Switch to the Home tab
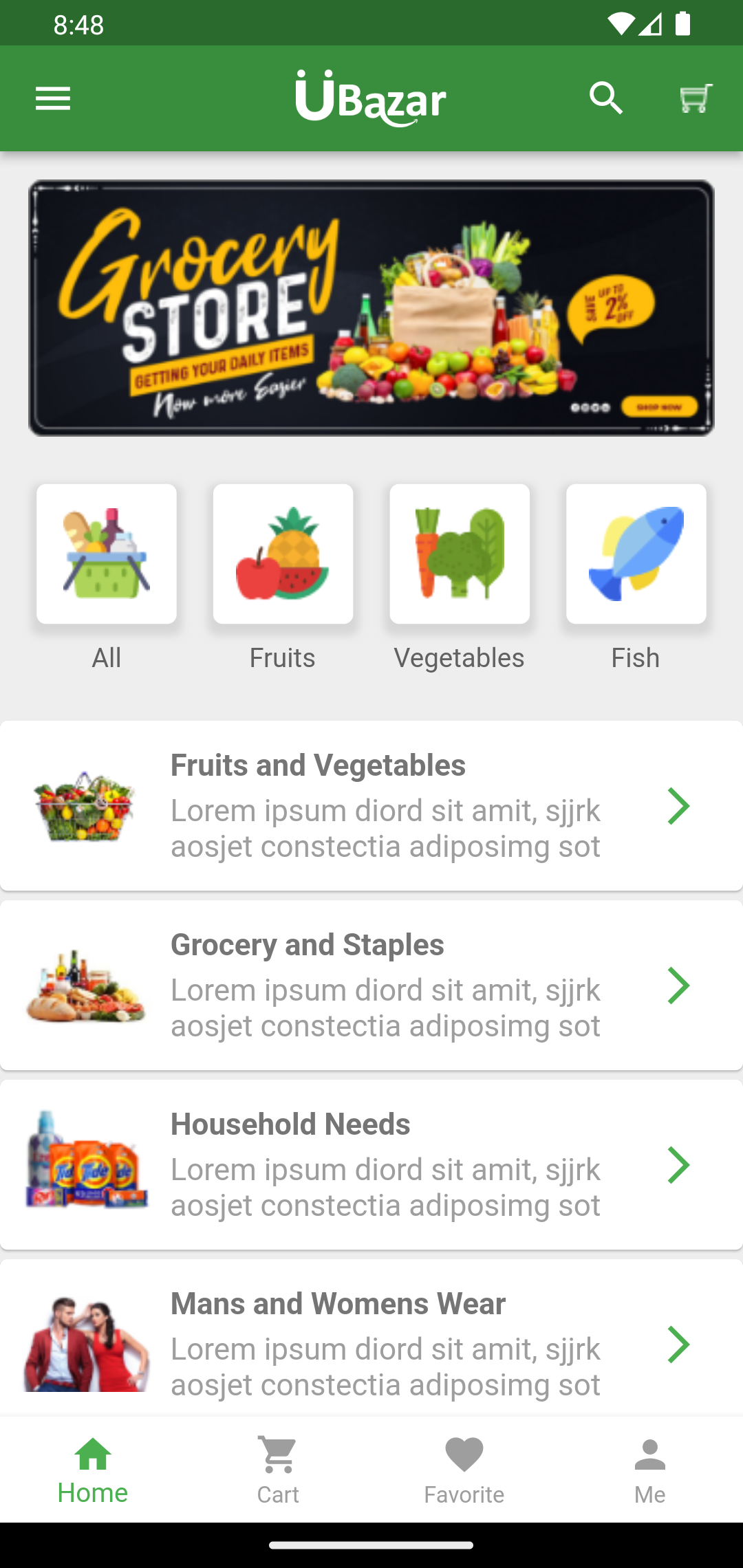 93,1470
